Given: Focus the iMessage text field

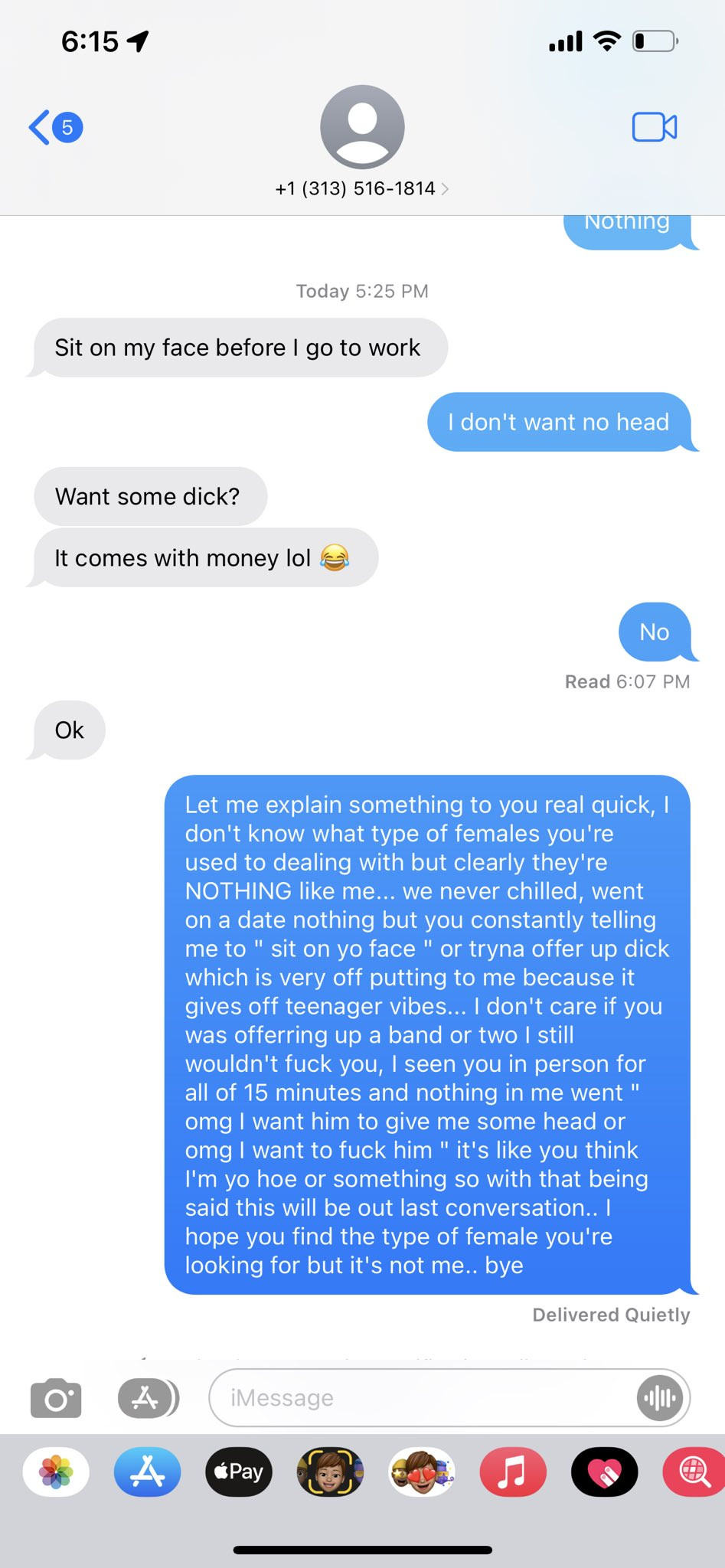Looking at the screenshot, I should click(x=421, y=1398).
